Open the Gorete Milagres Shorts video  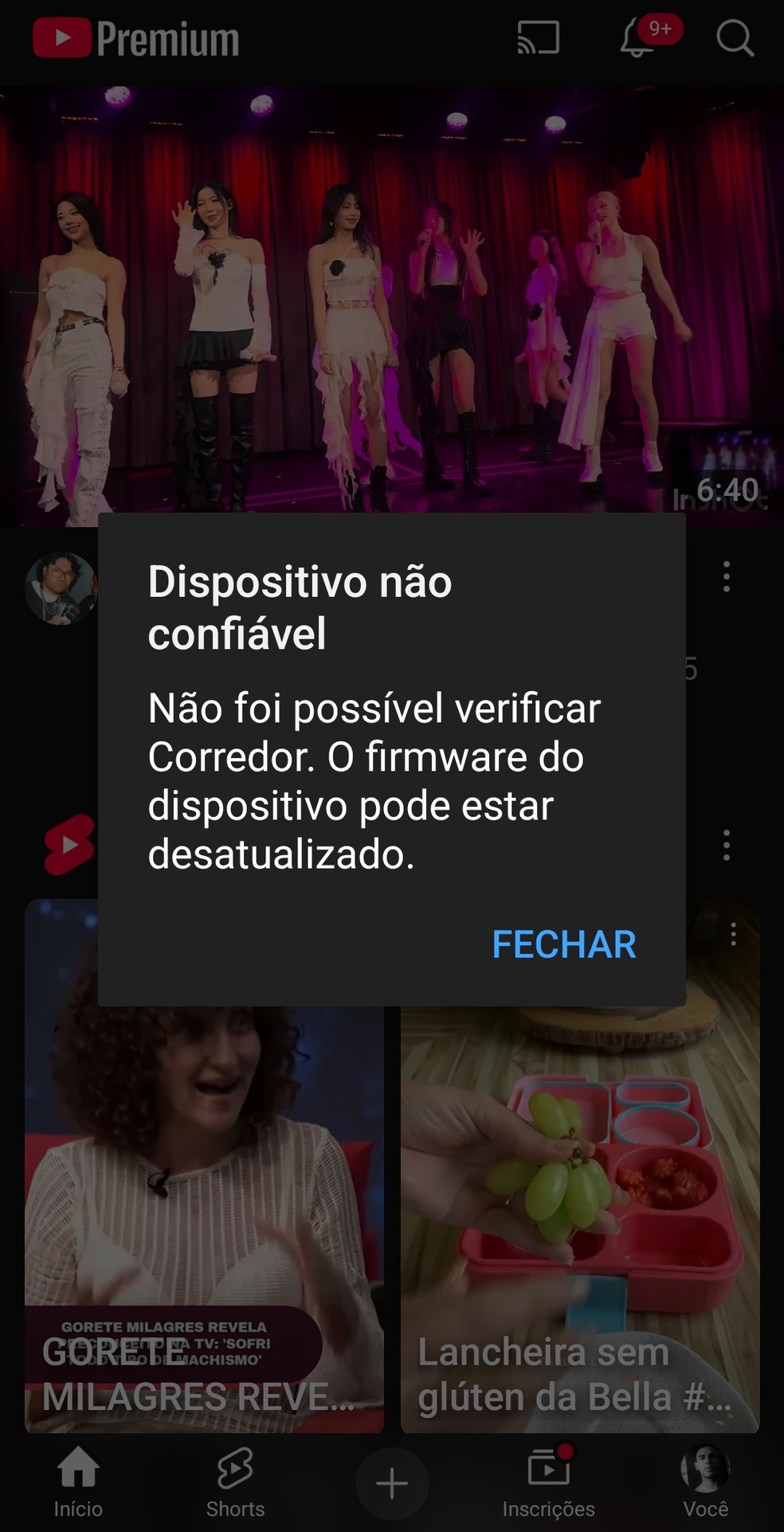coord(204,1156)
